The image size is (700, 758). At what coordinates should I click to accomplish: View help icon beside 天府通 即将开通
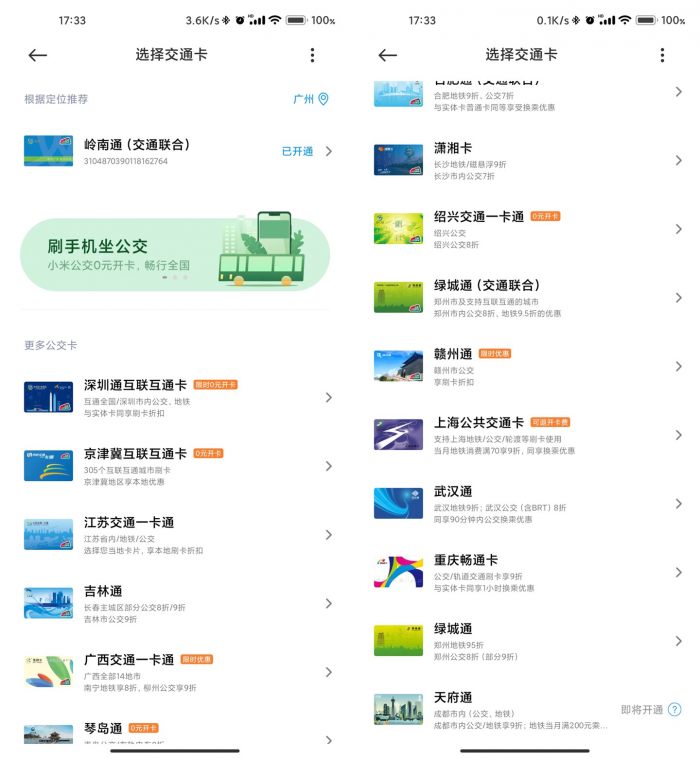tap(674, 709)
